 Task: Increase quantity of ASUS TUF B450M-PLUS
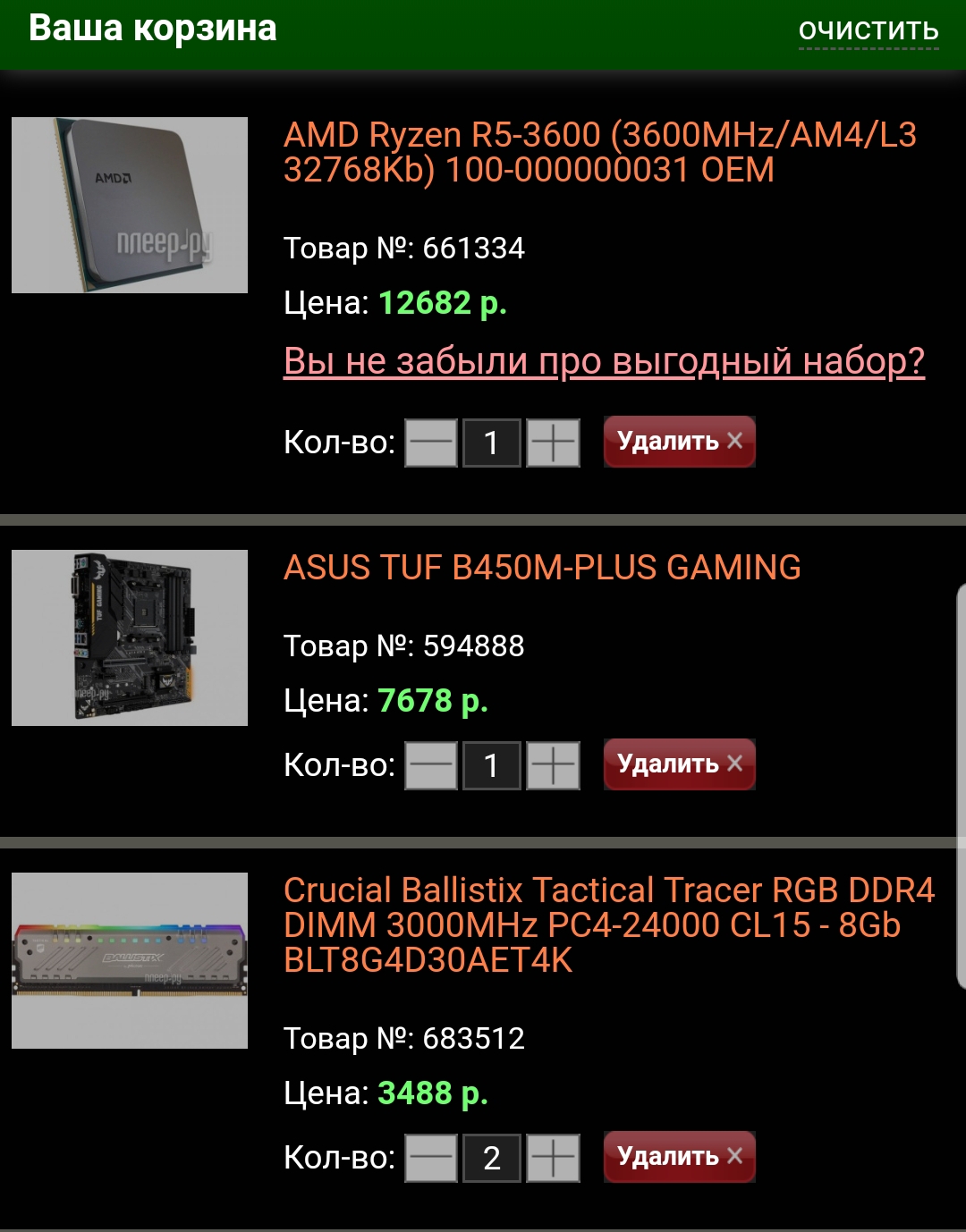click(x=553, y=765)
